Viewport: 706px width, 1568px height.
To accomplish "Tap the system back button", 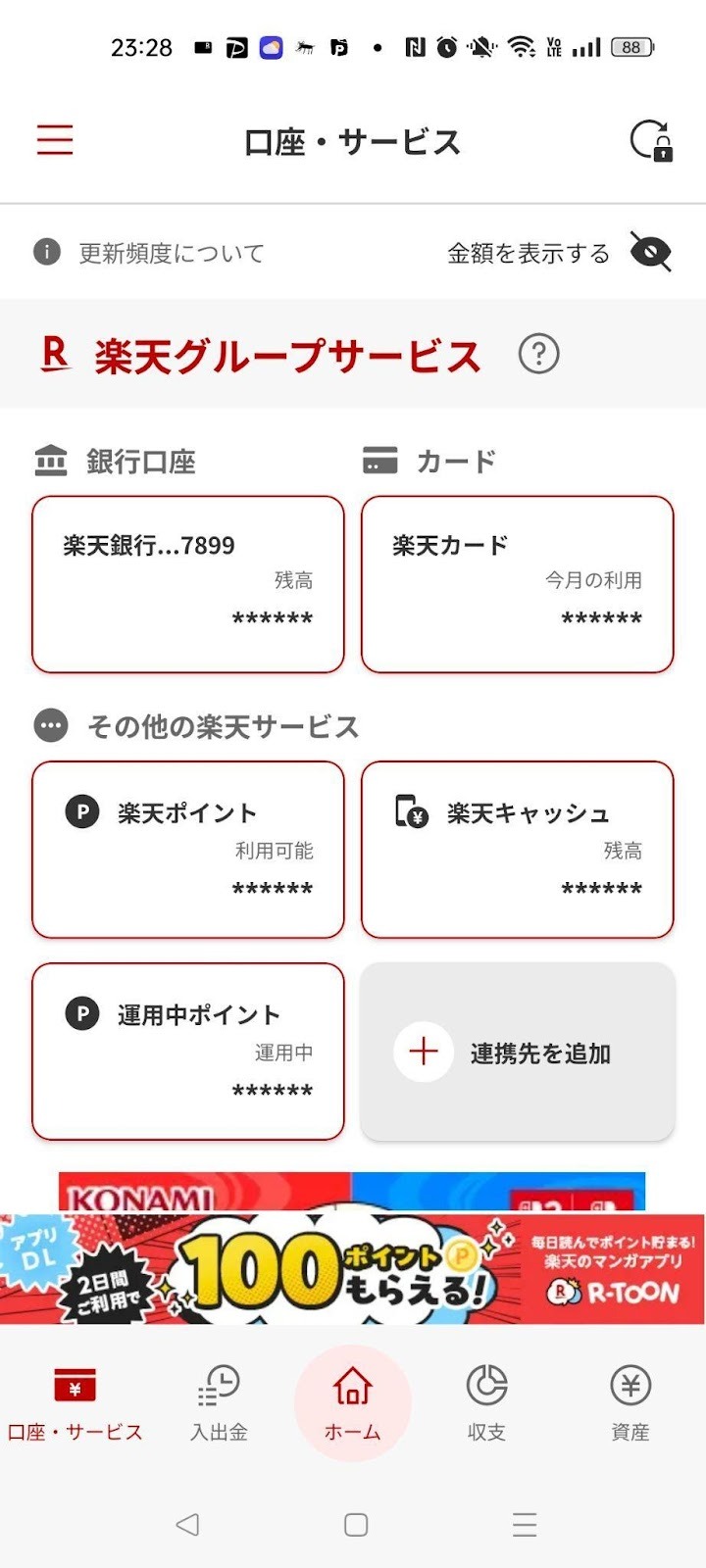I will (187, 1524).
